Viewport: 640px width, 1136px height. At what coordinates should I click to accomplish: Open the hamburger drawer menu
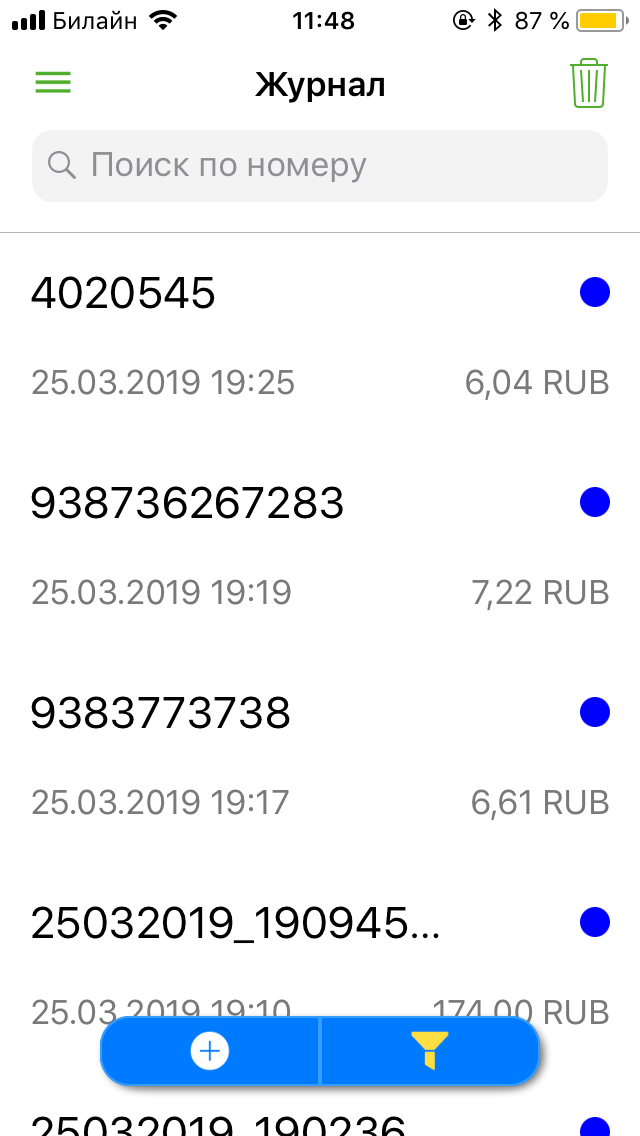pos(53,83)
